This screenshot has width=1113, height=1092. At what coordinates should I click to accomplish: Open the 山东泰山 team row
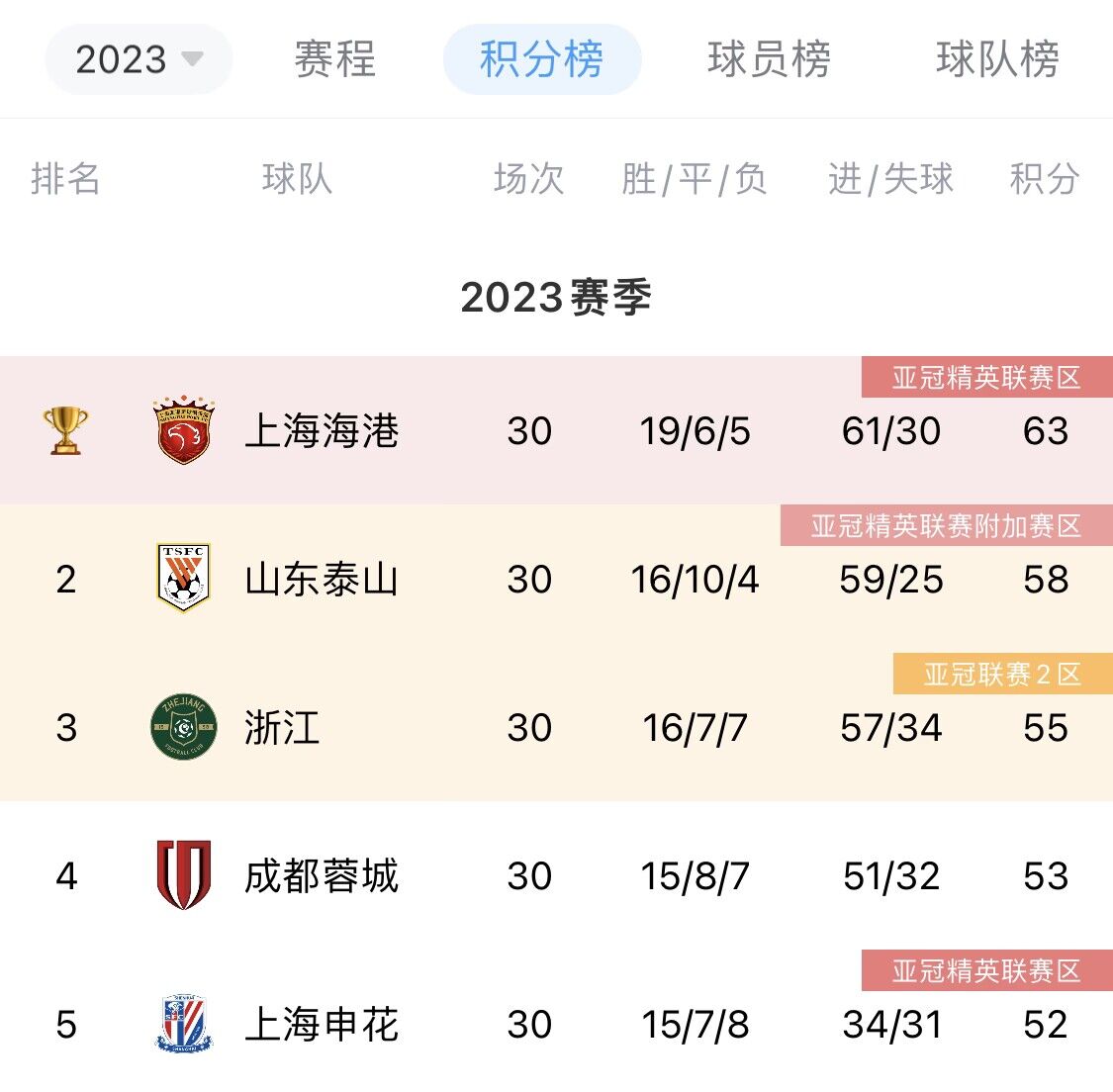pos(322,580)
